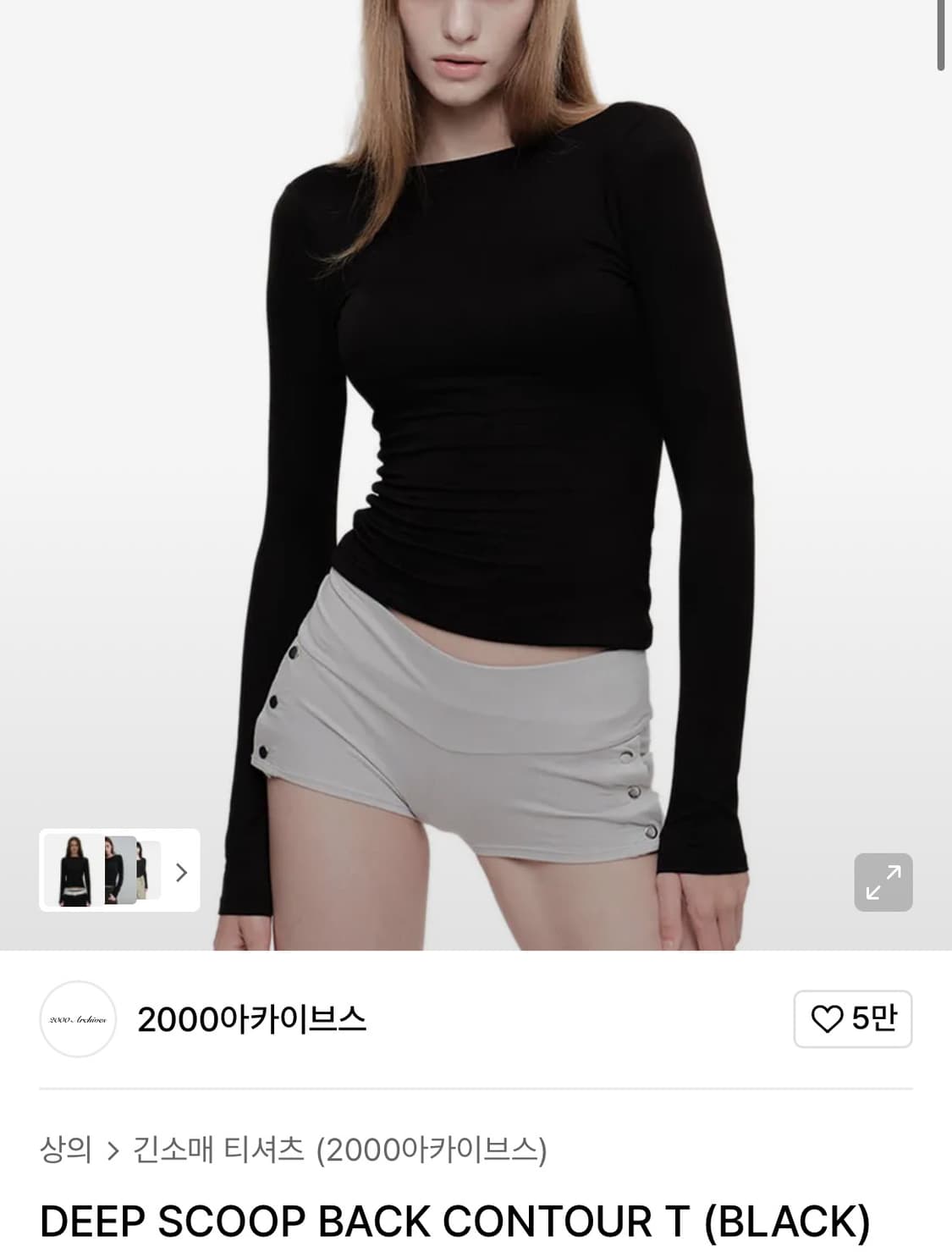Viewport: 952px width, 1252px height.
Task: Tap the fullscreen expand icon on the product image
Action: pyautogui.click(x=883, y=880)
